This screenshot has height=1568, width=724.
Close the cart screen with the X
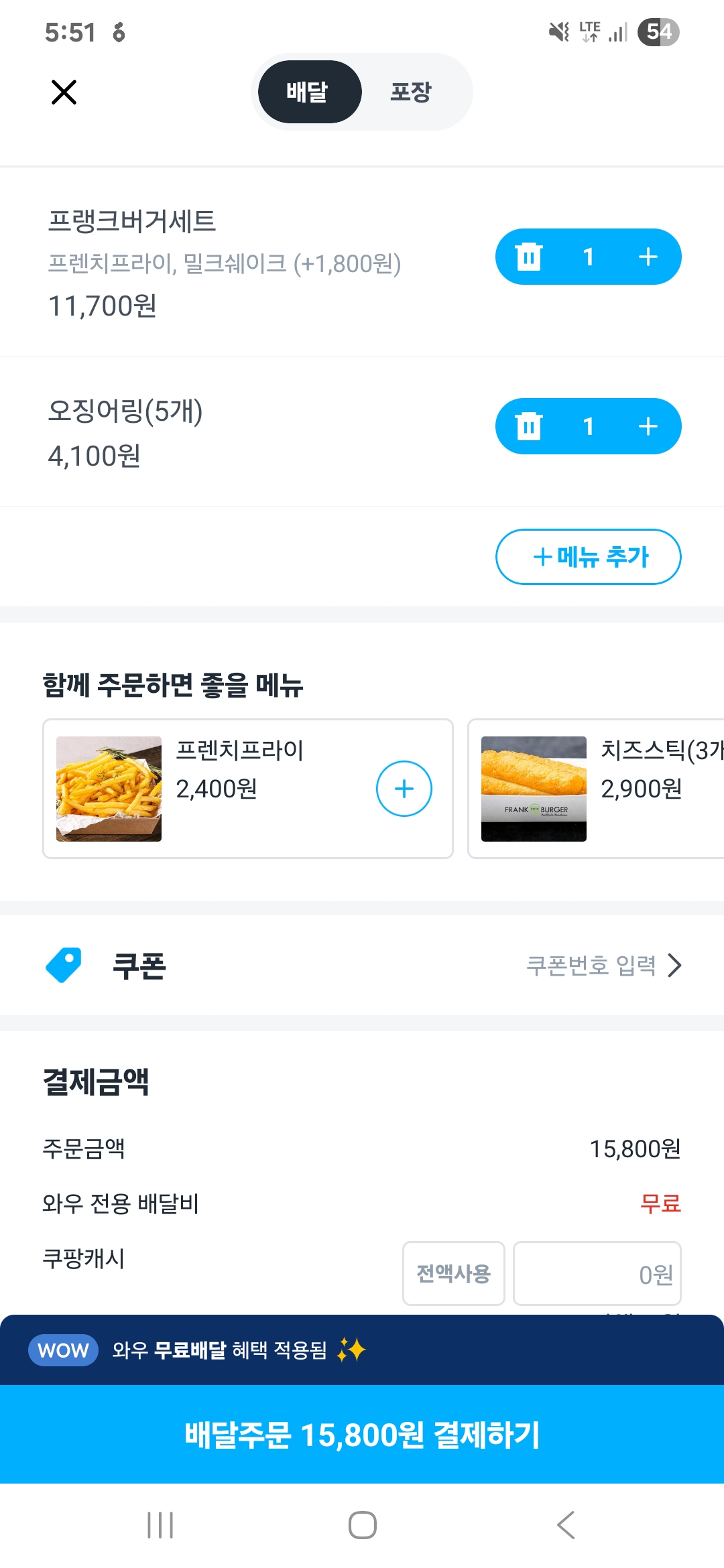pyautogui.click(x=64, y=92)
